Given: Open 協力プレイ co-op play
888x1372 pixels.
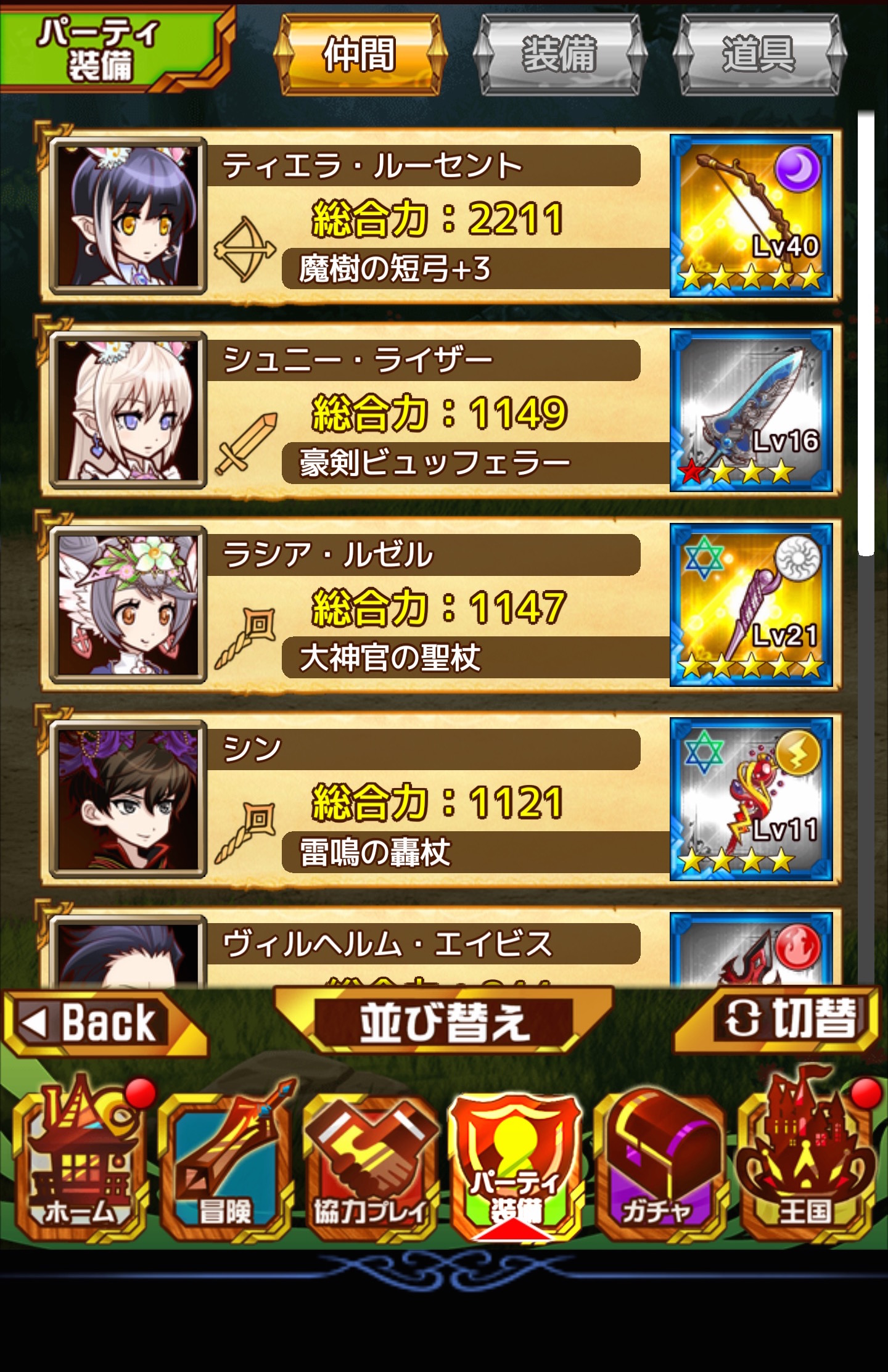Looking at the screenshot, I should point(370,1165).
